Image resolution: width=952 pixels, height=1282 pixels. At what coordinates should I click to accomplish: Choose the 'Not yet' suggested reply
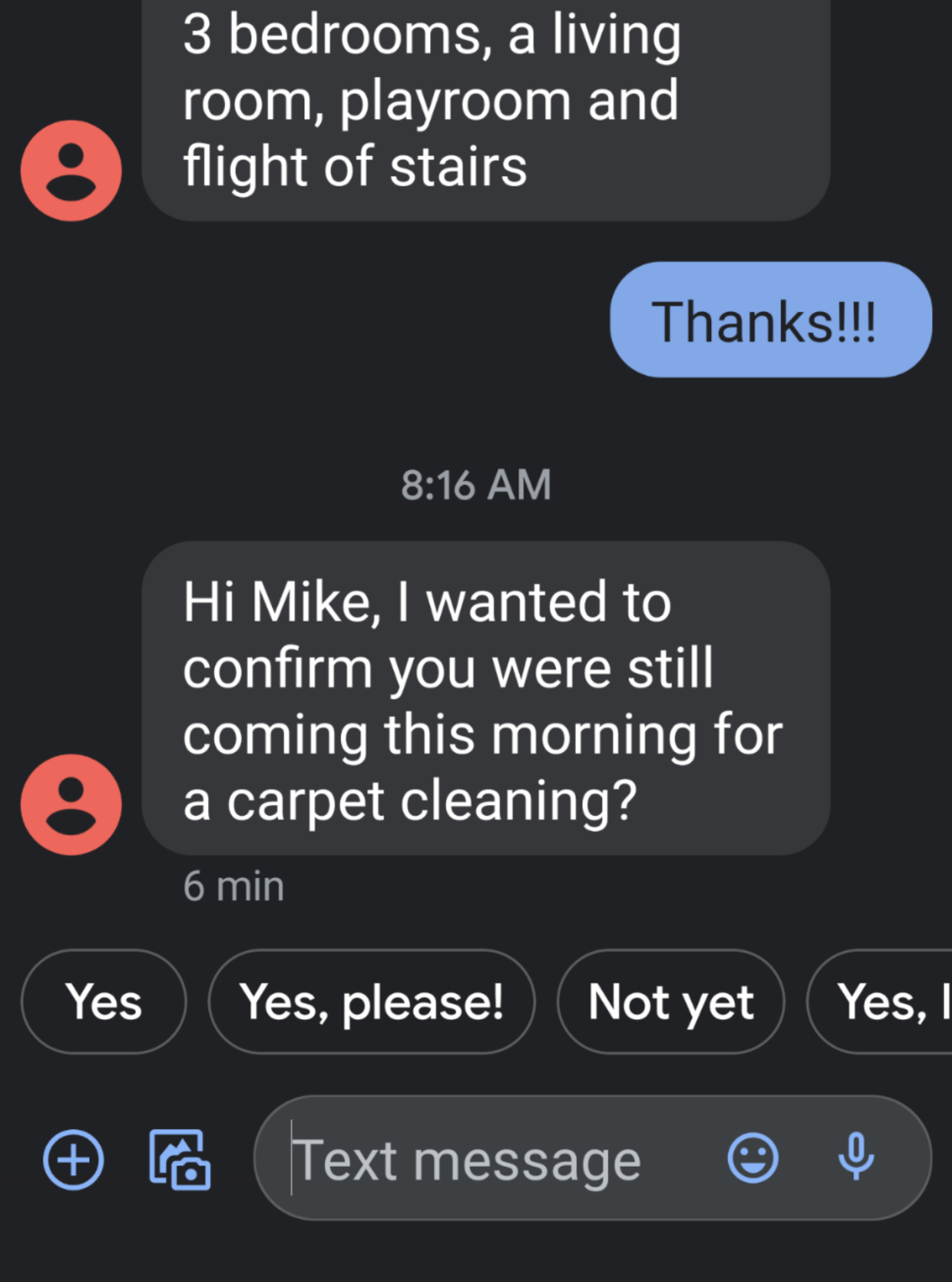tap(670, 1002)
